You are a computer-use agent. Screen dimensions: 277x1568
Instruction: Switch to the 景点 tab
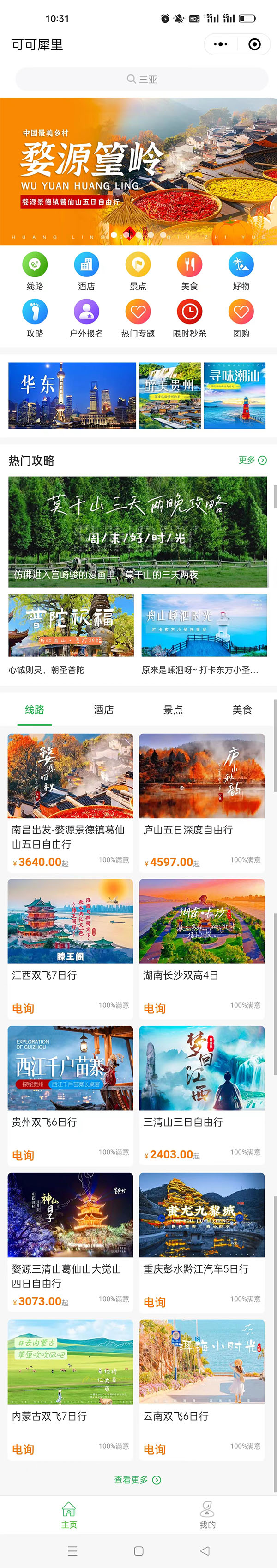tap(173, 710)
